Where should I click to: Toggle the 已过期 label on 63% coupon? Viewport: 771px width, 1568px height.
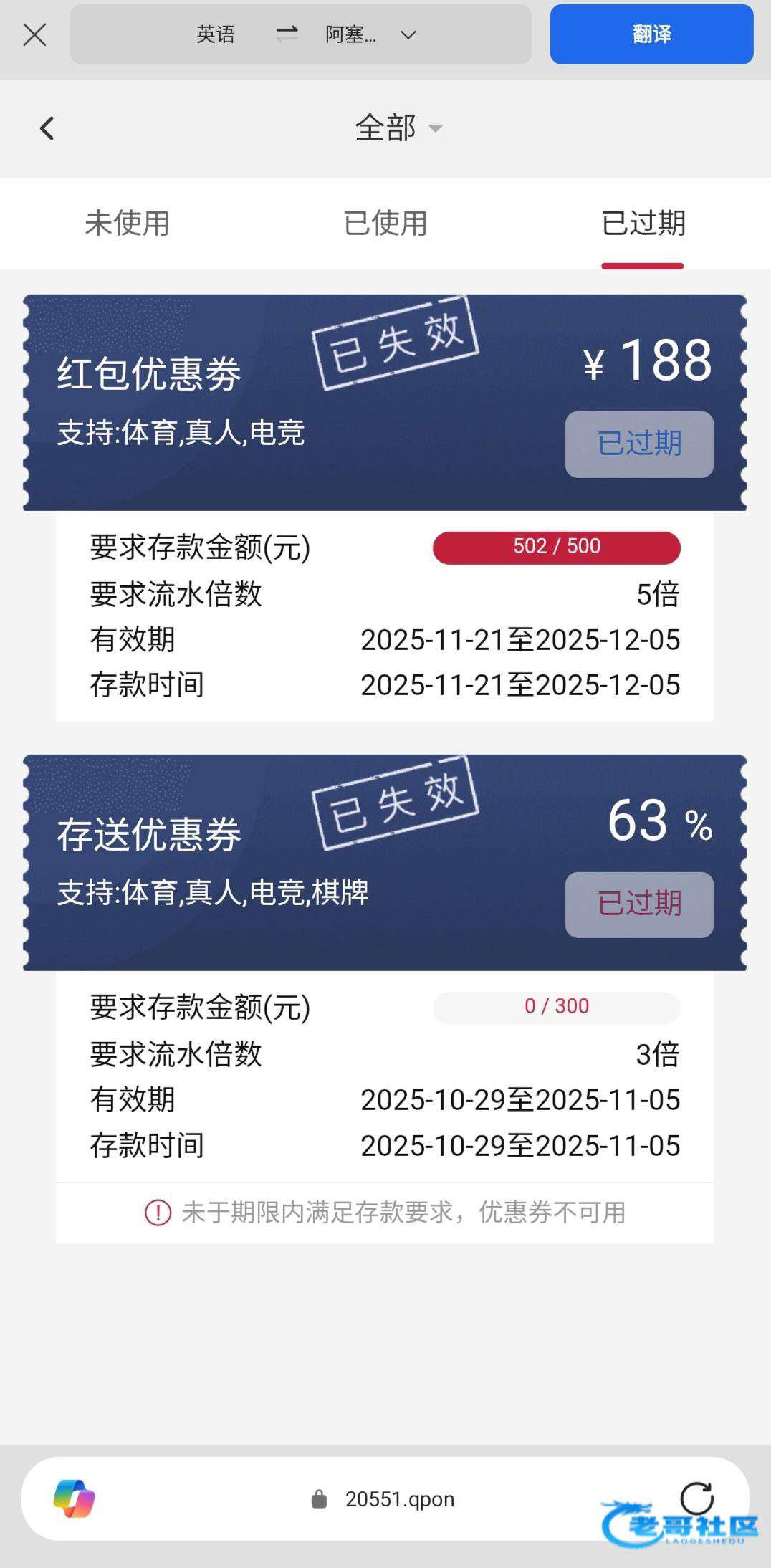pyautogui.click(x=638, y=905)
